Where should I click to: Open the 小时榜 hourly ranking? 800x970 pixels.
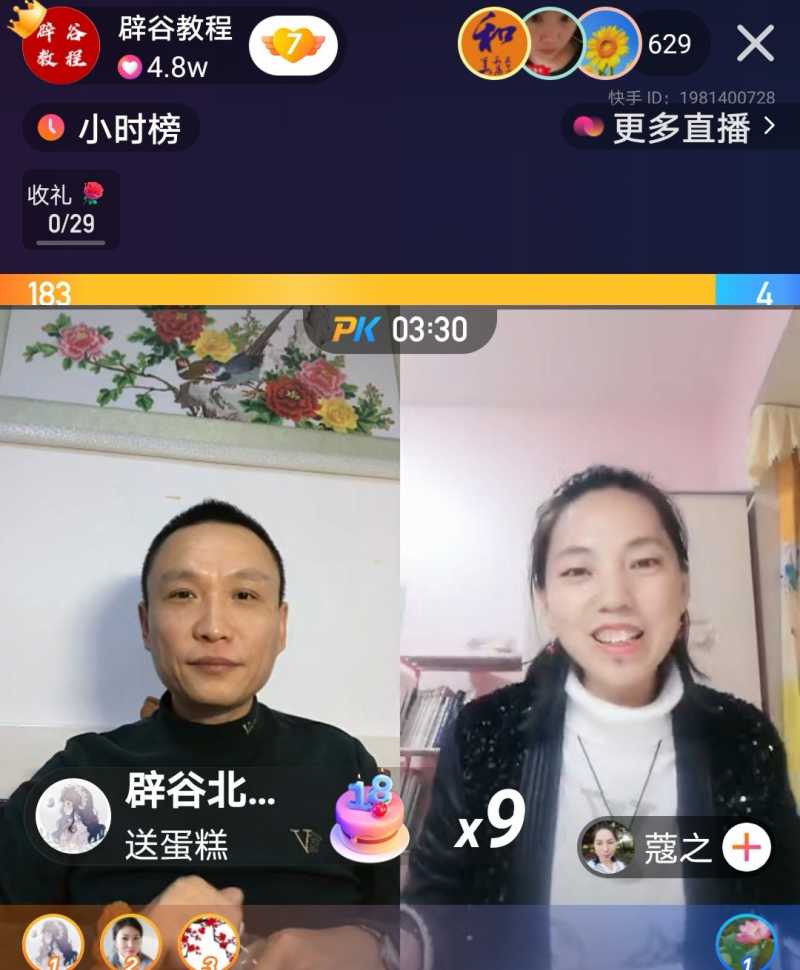[x=111, y=128]
